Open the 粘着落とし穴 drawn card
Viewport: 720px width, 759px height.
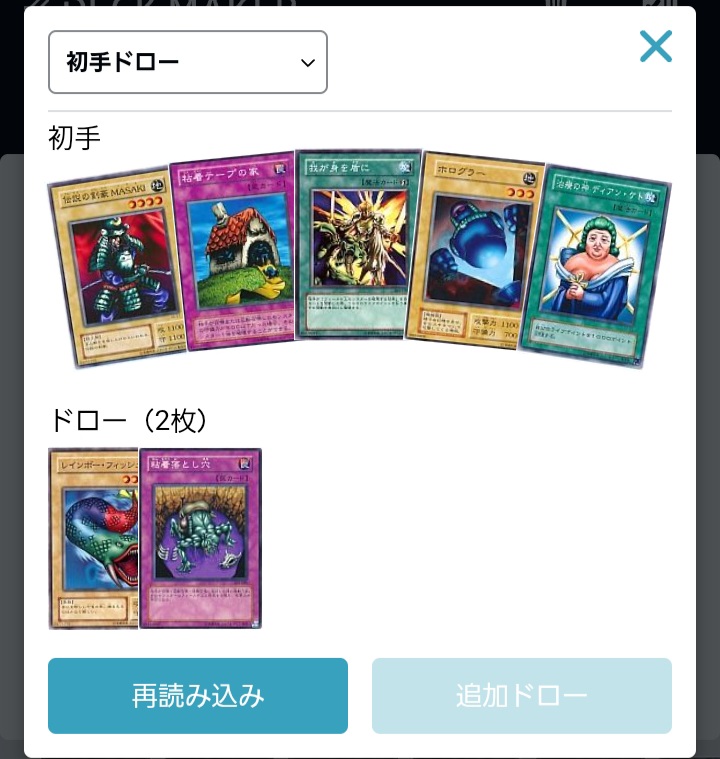[x=200, y=538]
